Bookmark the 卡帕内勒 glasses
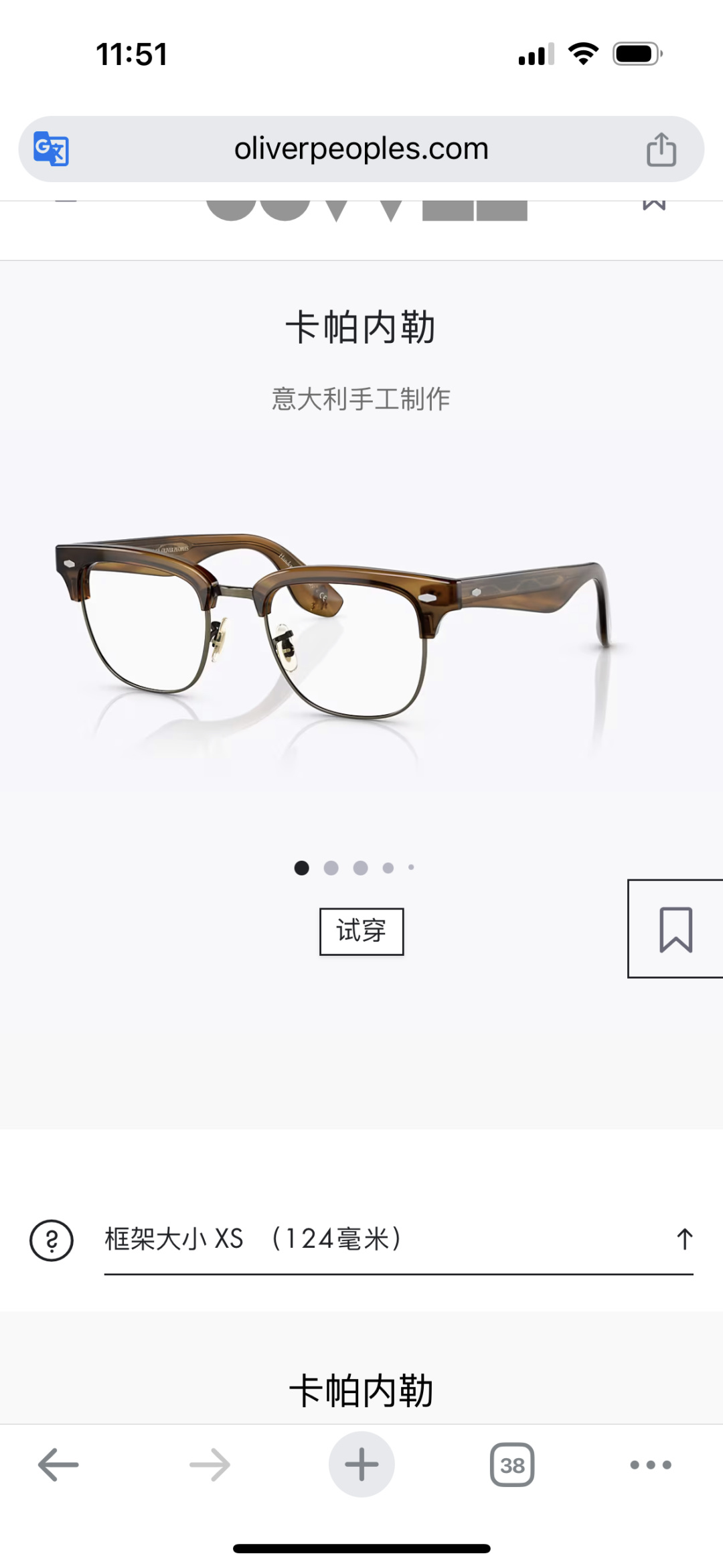 [675, 929]
